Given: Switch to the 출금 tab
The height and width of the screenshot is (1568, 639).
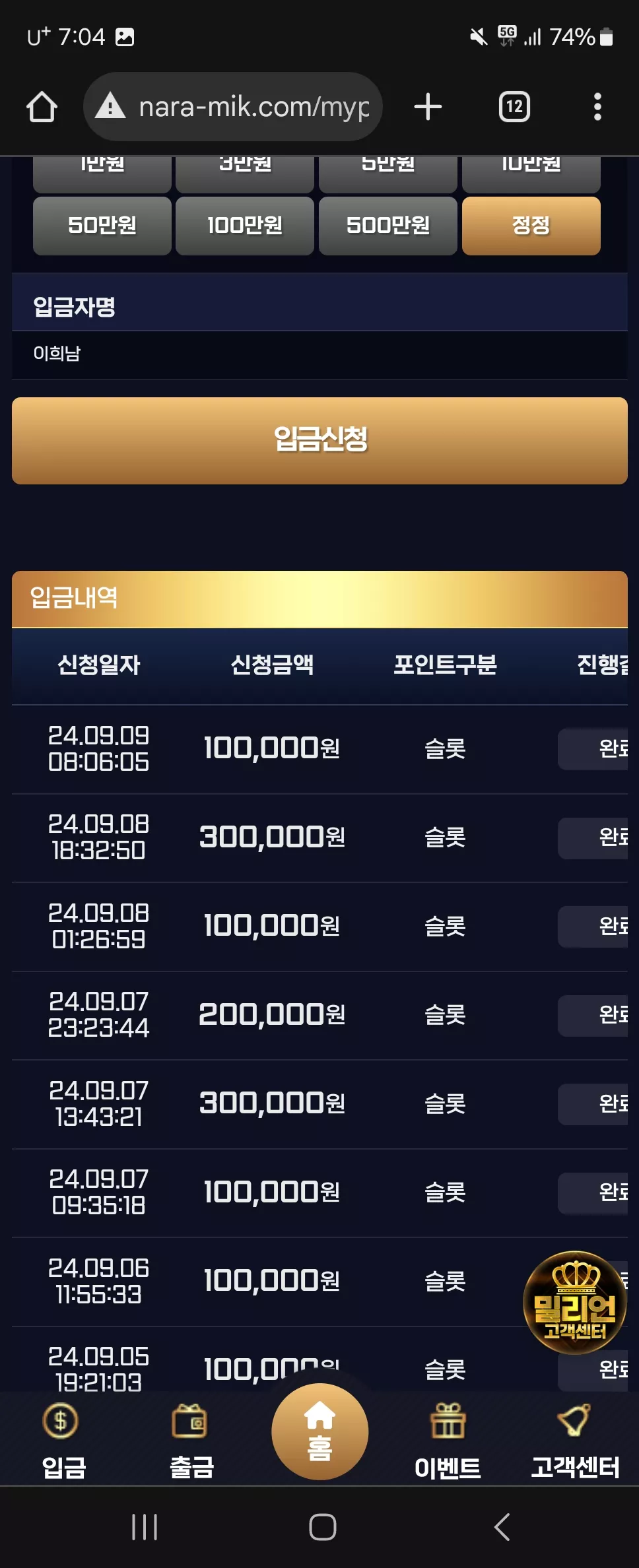Looking at the screenshot, I should (x=191, y=1441).
